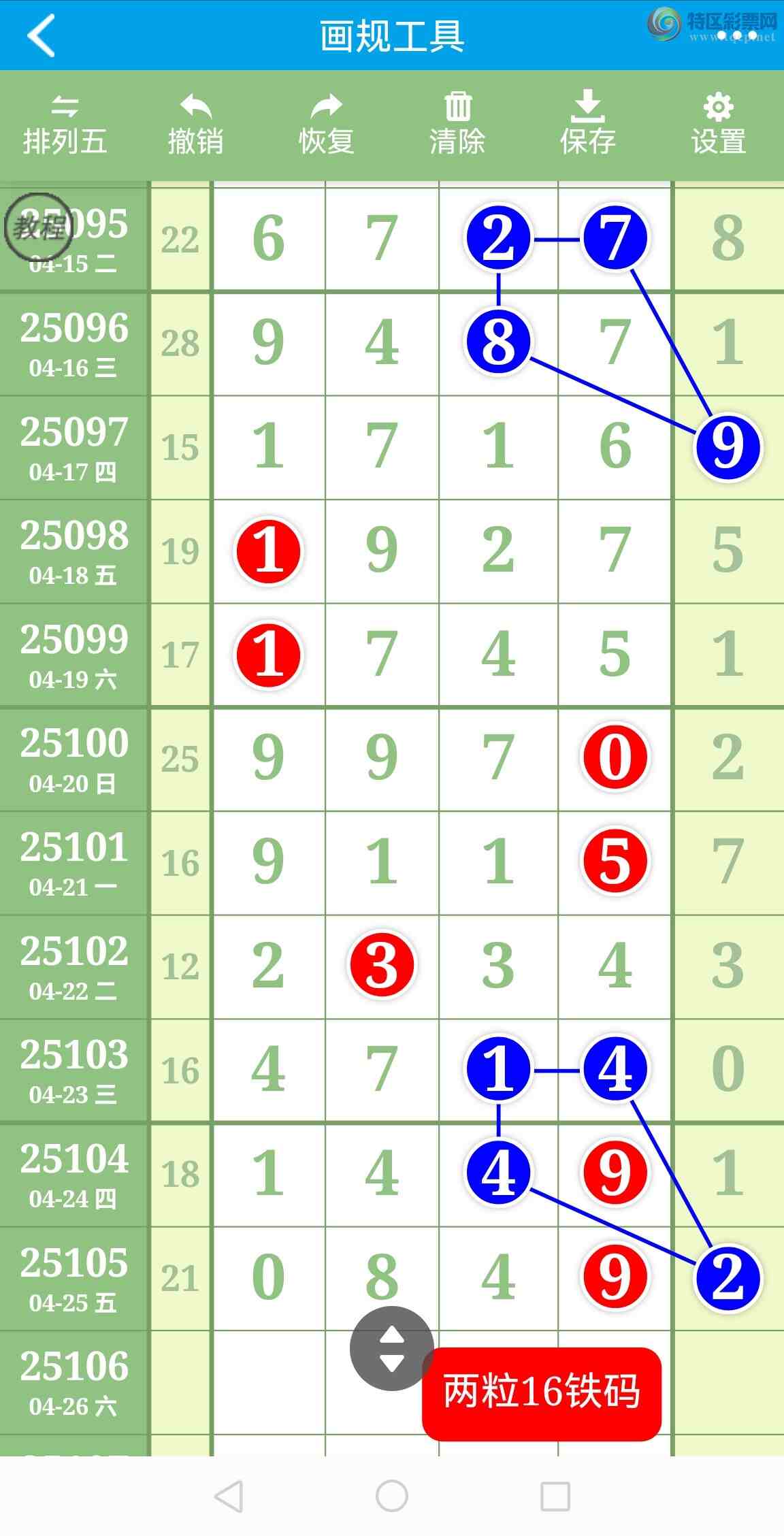Tap the red 两粒16铁码 button
This screenshot has width=784, height=1536.
pos(542,1393)
